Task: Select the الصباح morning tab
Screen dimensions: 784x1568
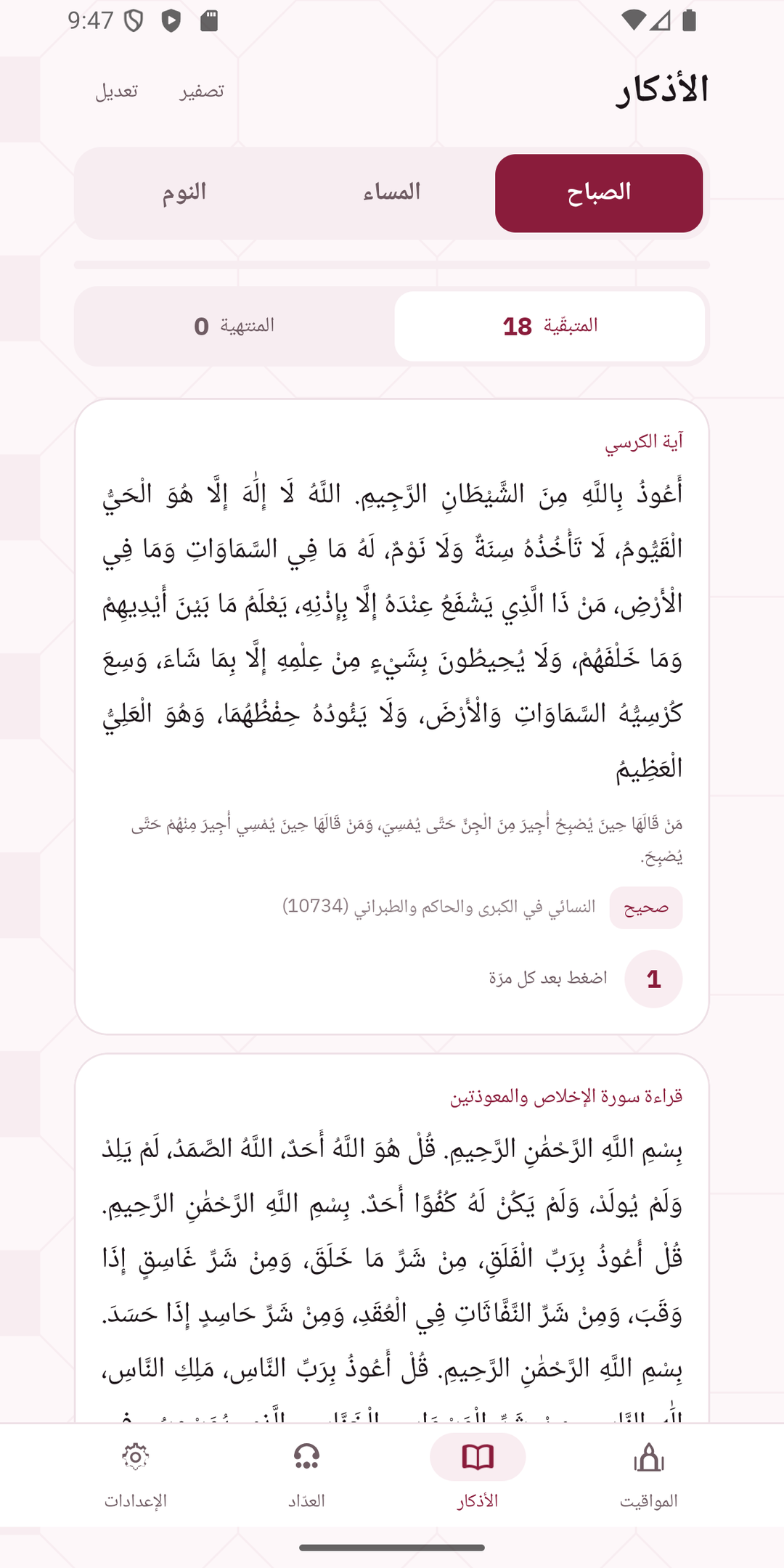Action: tap(599, 193)
